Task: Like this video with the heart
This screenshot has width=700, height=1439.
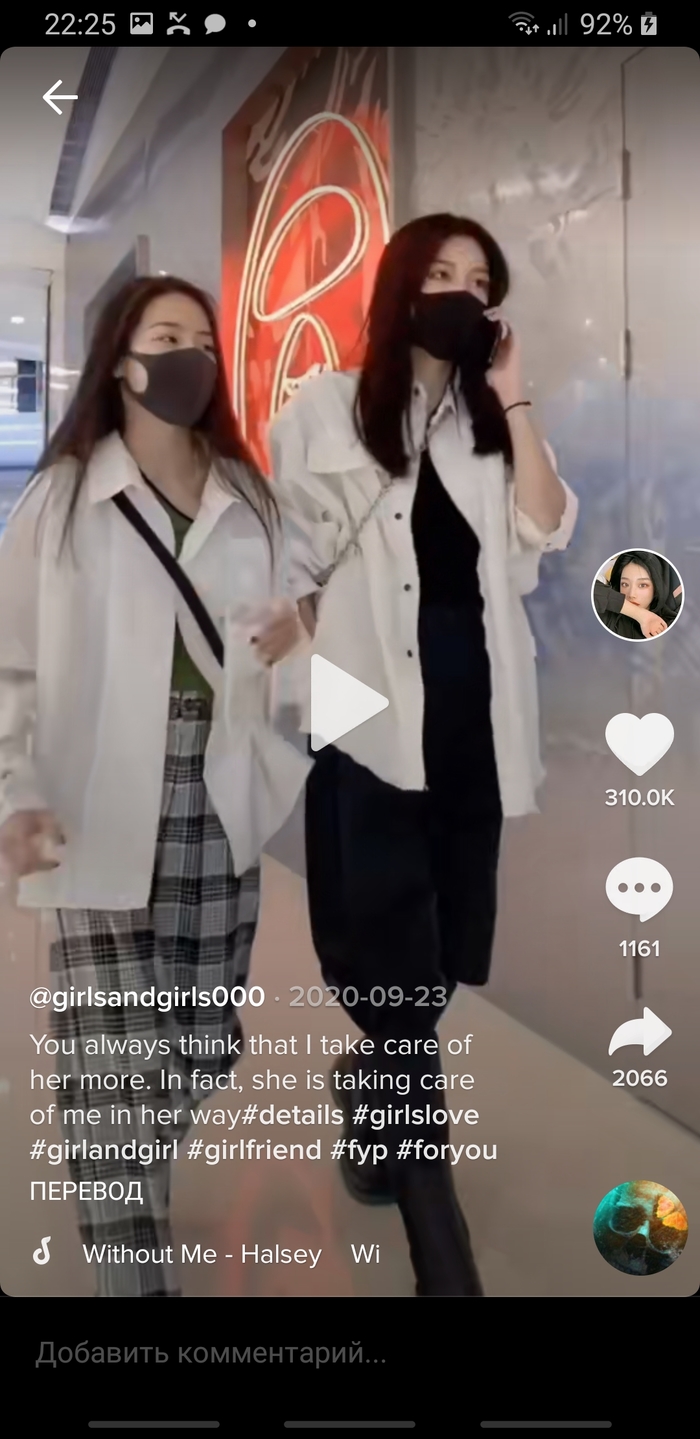Action: click(640, 745)
